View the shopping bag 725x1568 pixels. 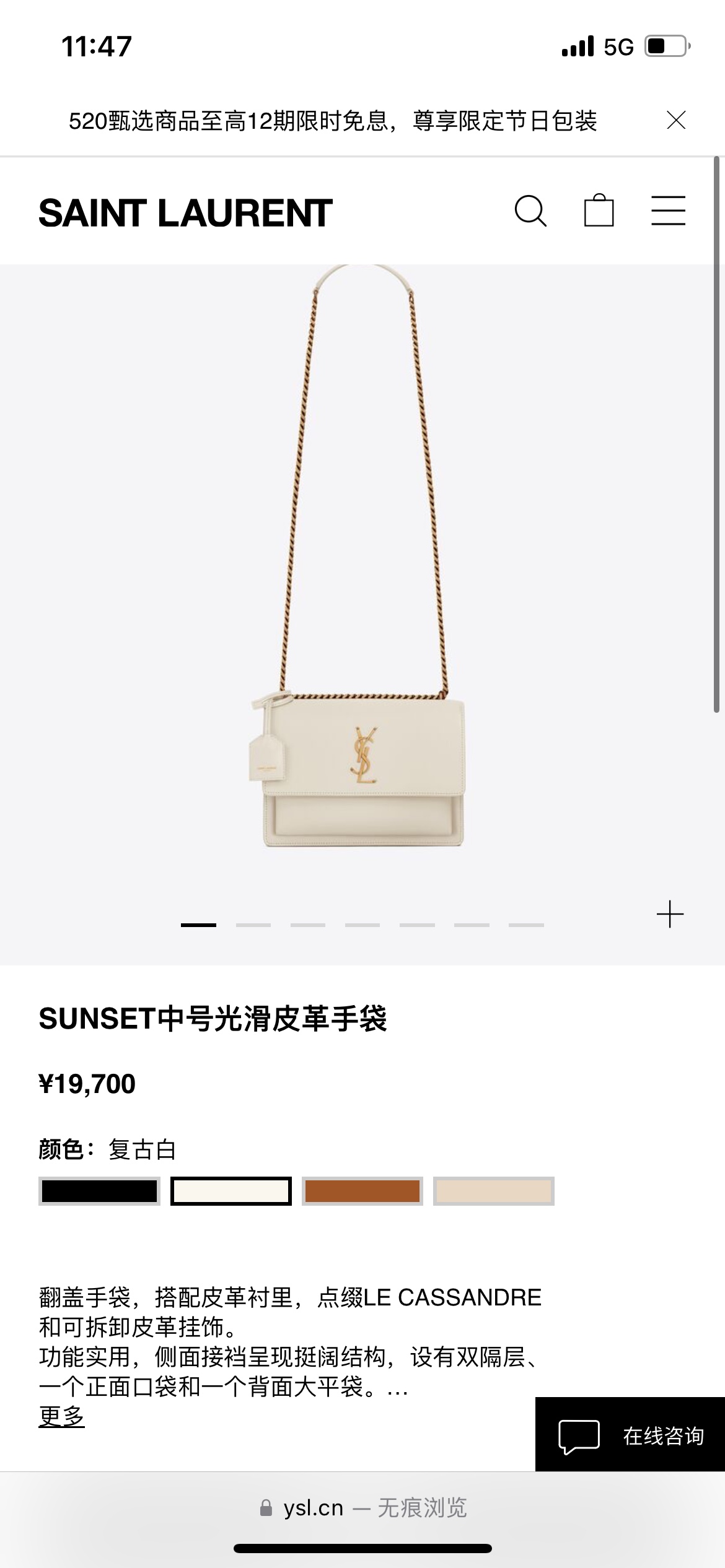(599, 211)
